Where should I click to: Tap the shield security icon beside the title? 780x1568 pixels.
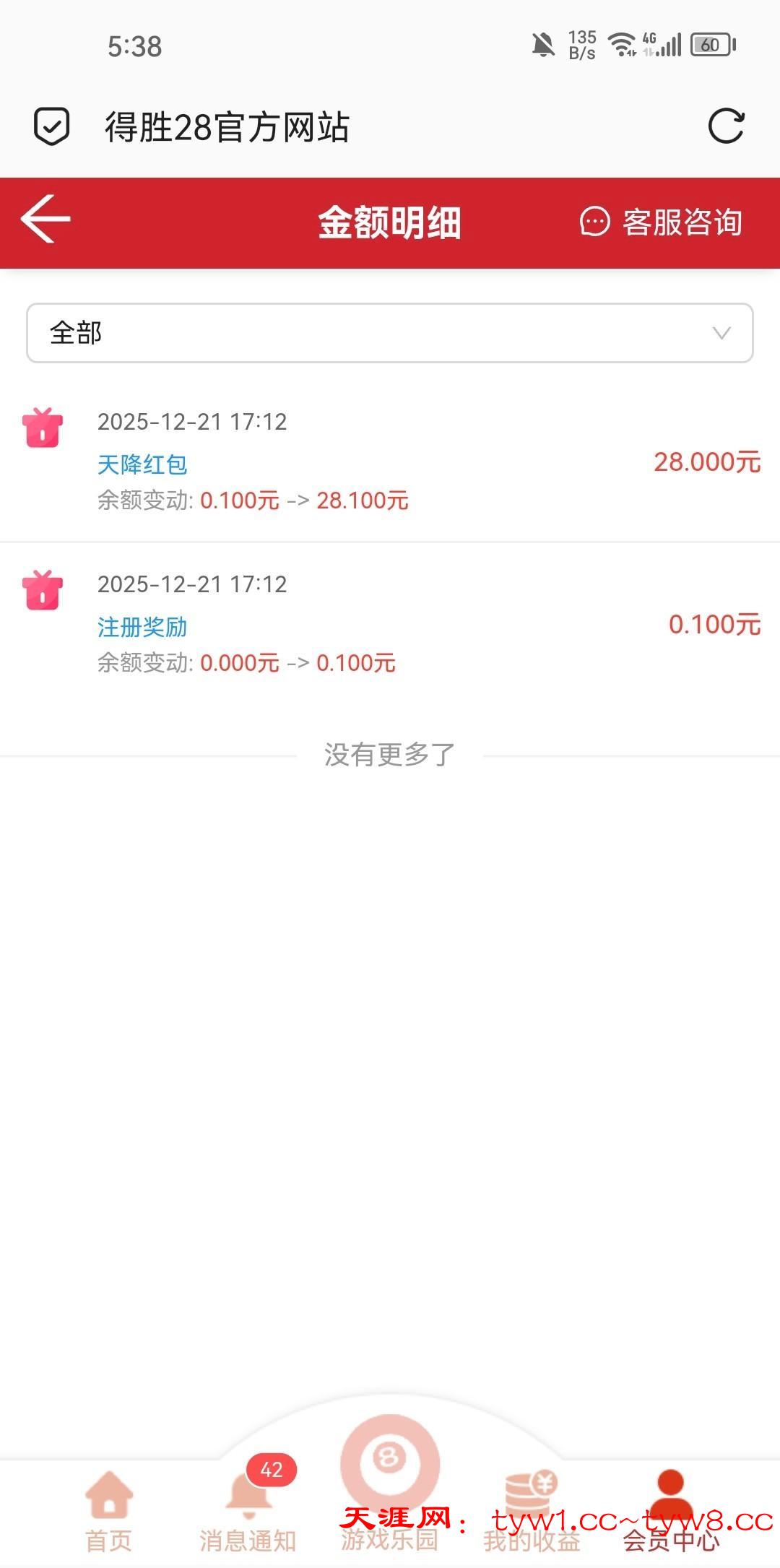tap(52, 127)
